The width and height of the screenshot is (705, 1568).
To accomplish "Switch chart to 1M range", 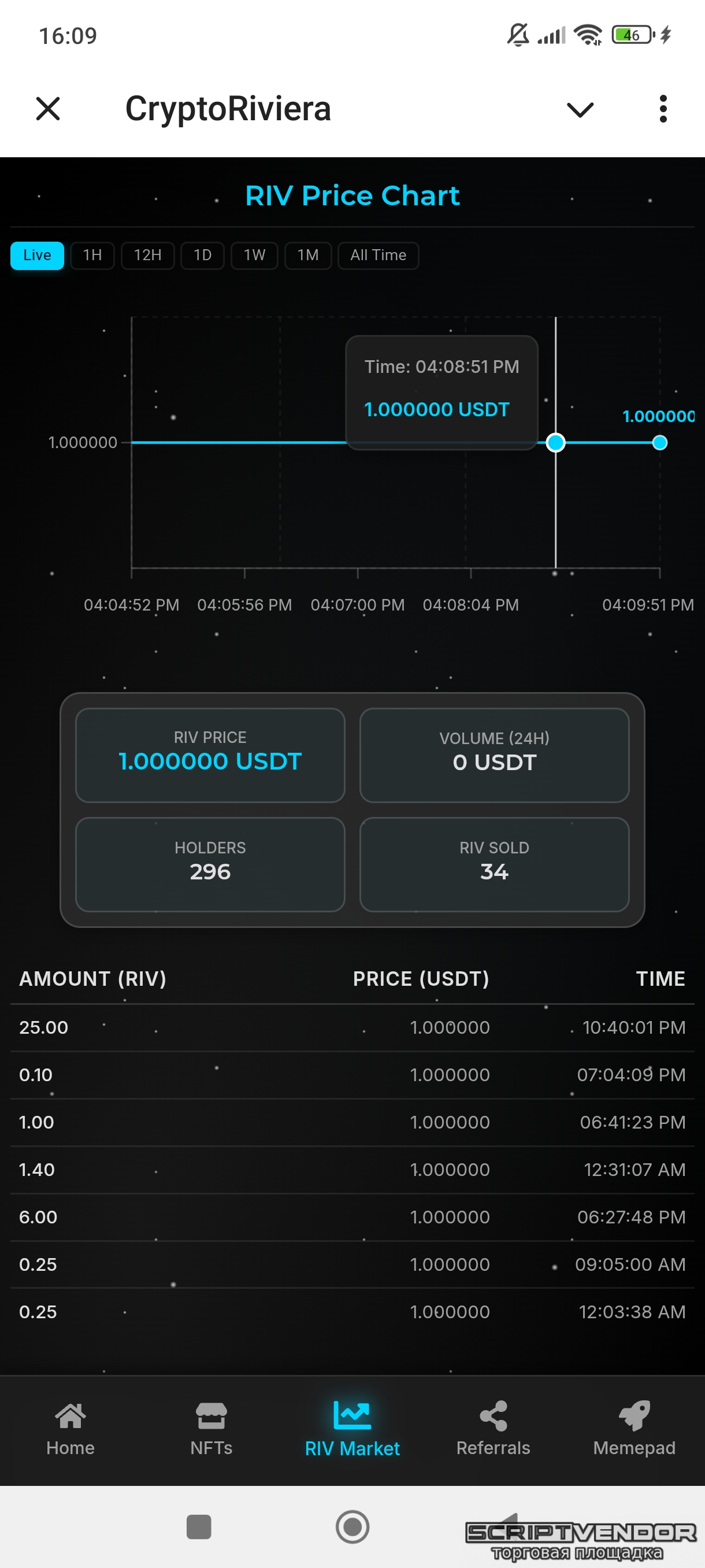I will 308,255.
